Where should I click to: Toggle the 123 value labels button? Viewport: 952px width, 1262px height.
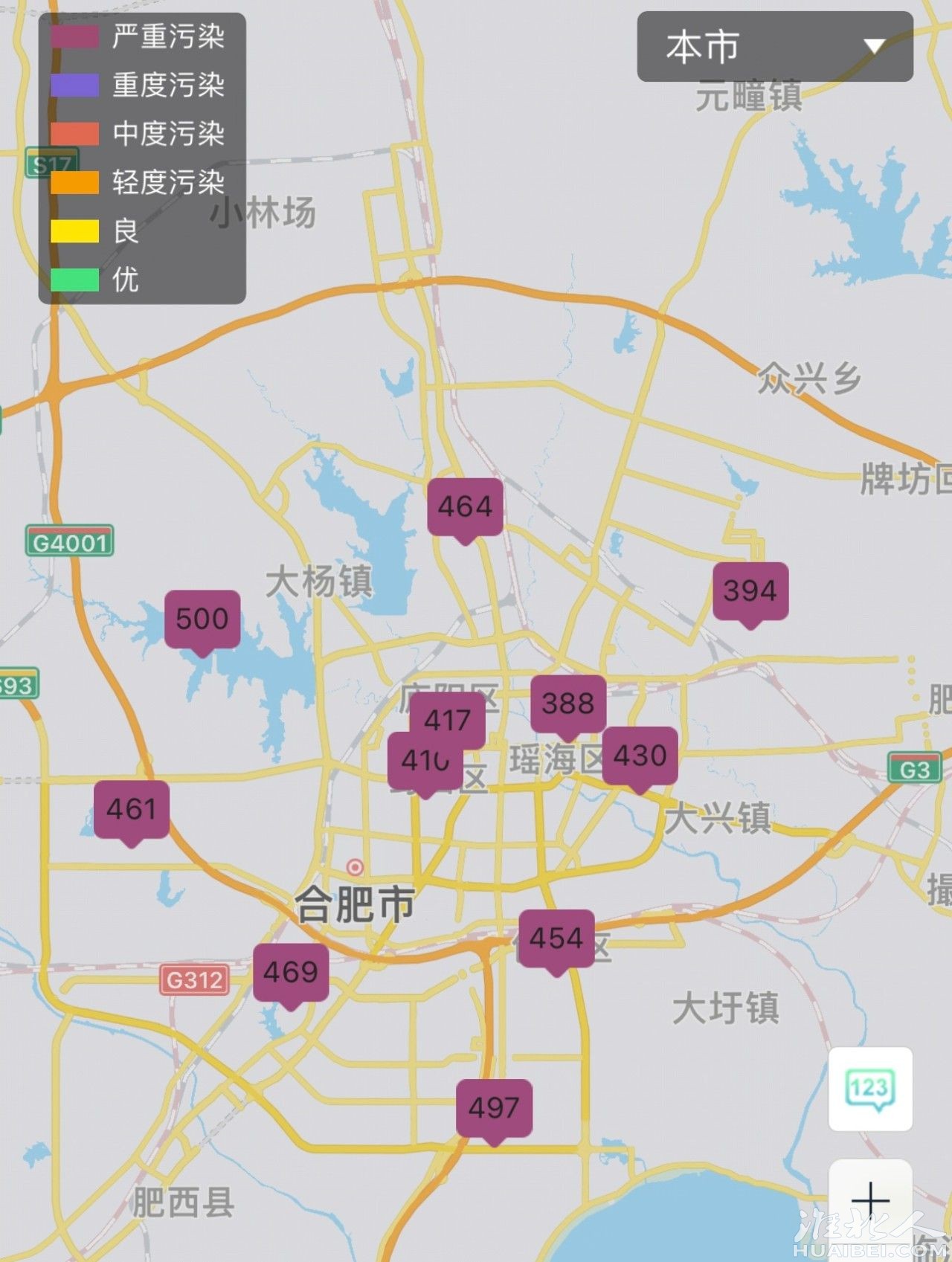(870, 1088)
